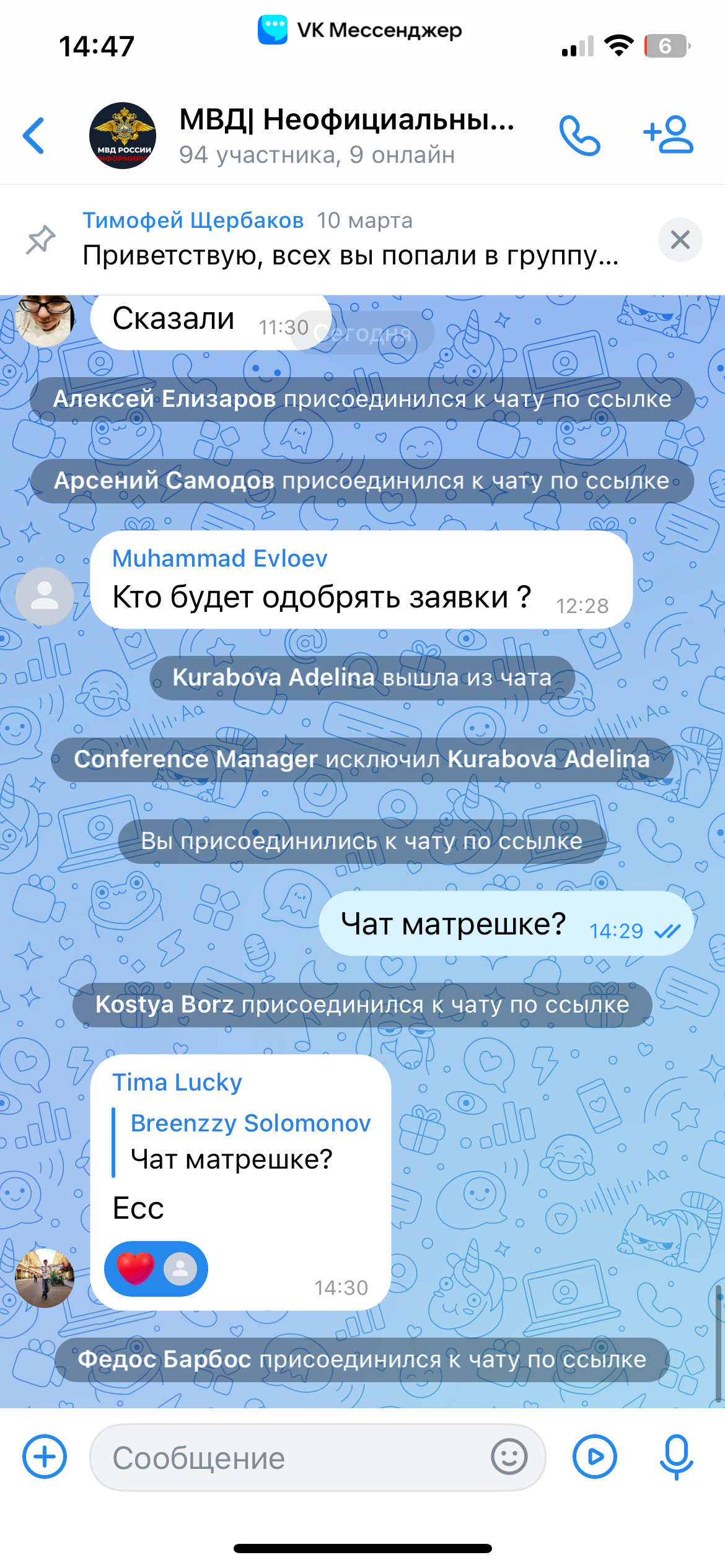The image size is (725, 1568).
Task: Start a group call
Action: pyautogui.click(x=579, y=135)
